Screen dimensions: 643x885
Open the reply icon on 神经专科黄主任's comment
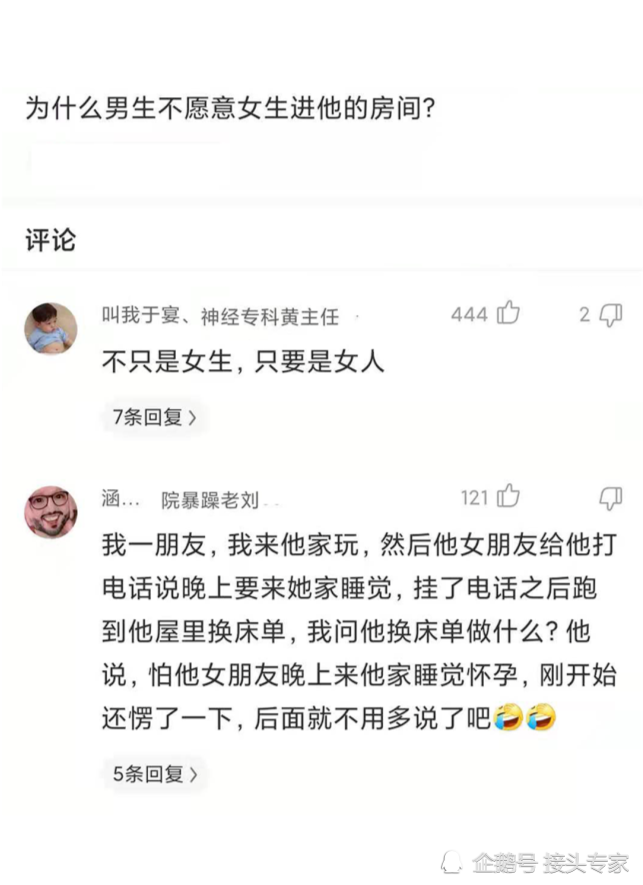tap(611, 315)
